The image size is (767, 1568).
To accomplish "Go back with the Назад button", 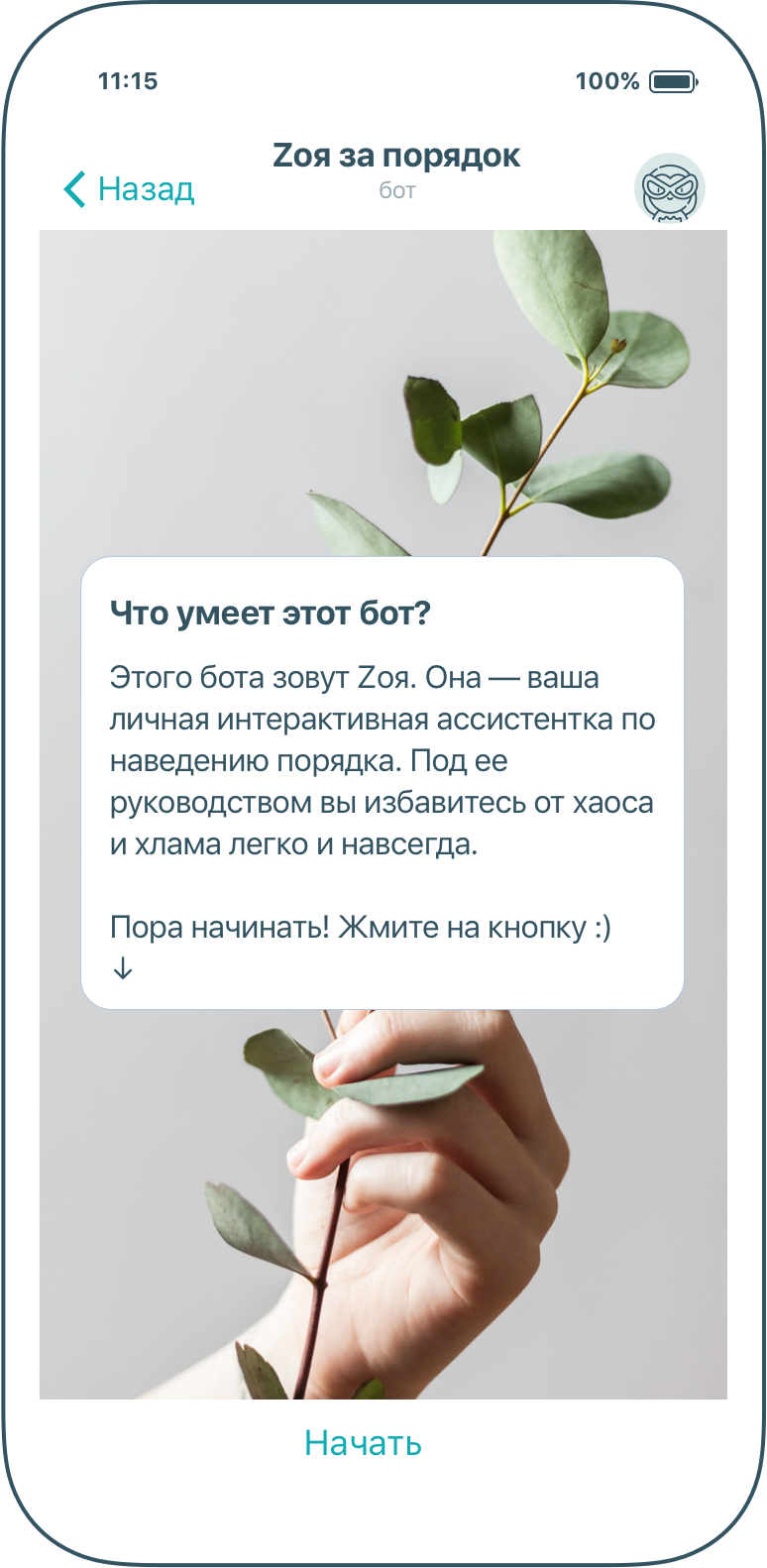I will [x=129, y=188].
